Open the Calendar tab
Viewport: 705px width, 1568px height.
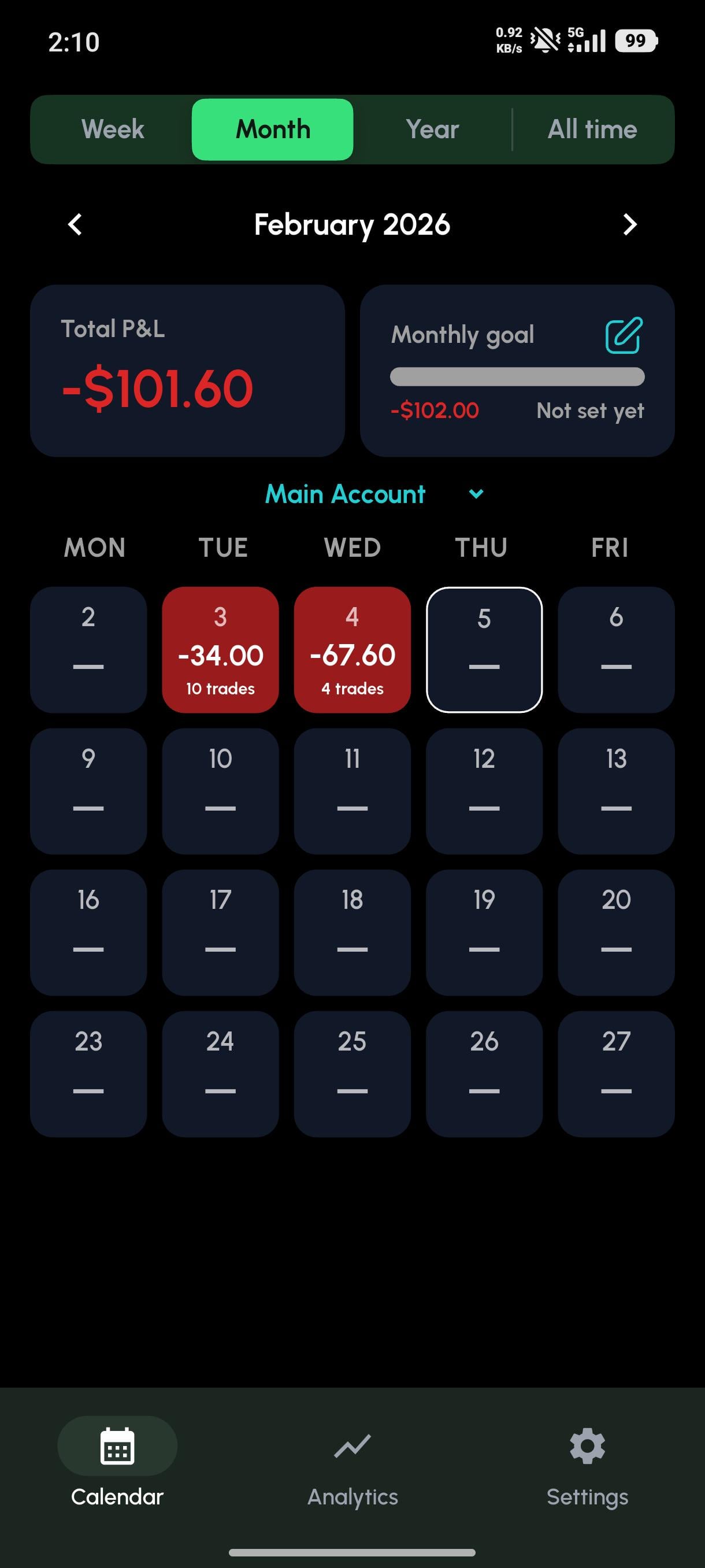point(117,1468)
